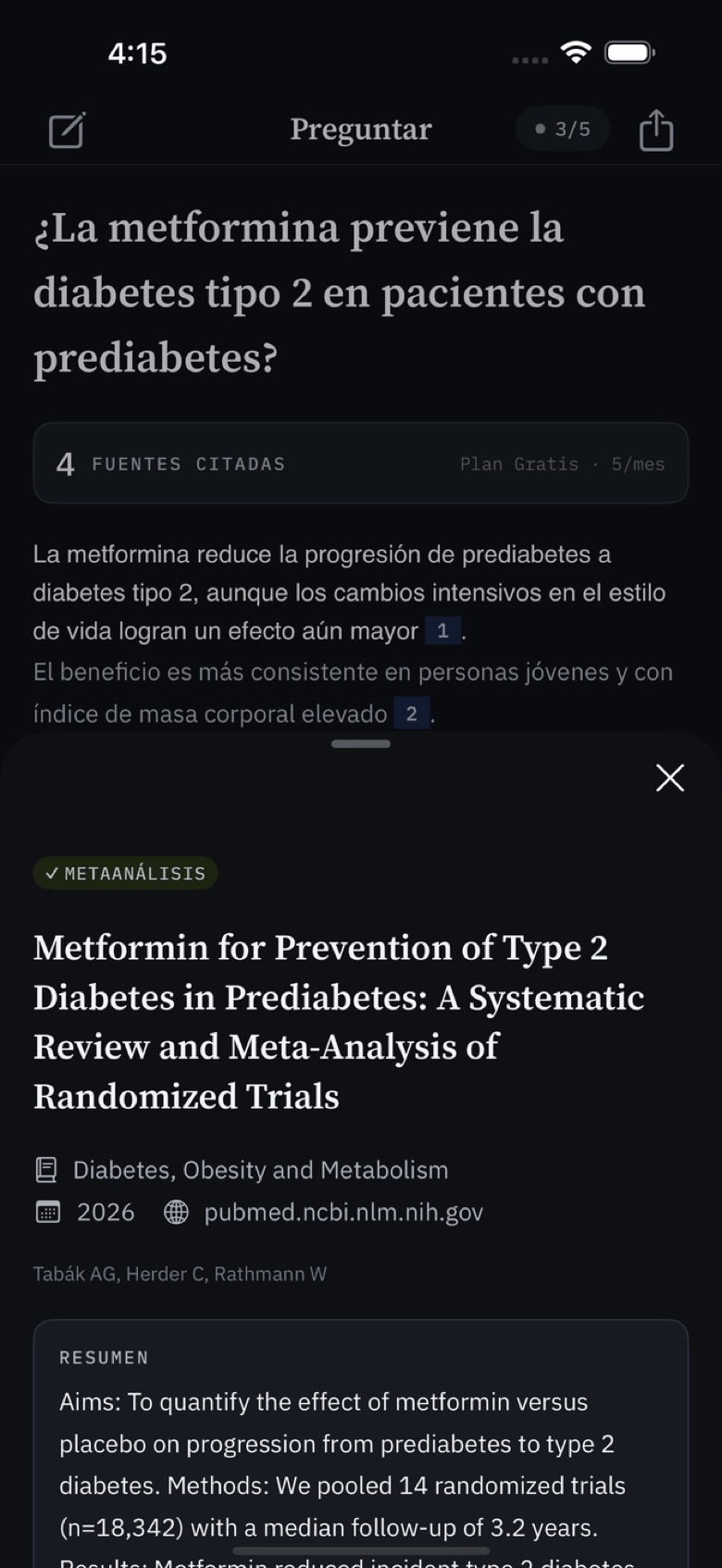Share this answer via the share icon
This screenshot has height=1568, width=722.
[x=656, y=130]
